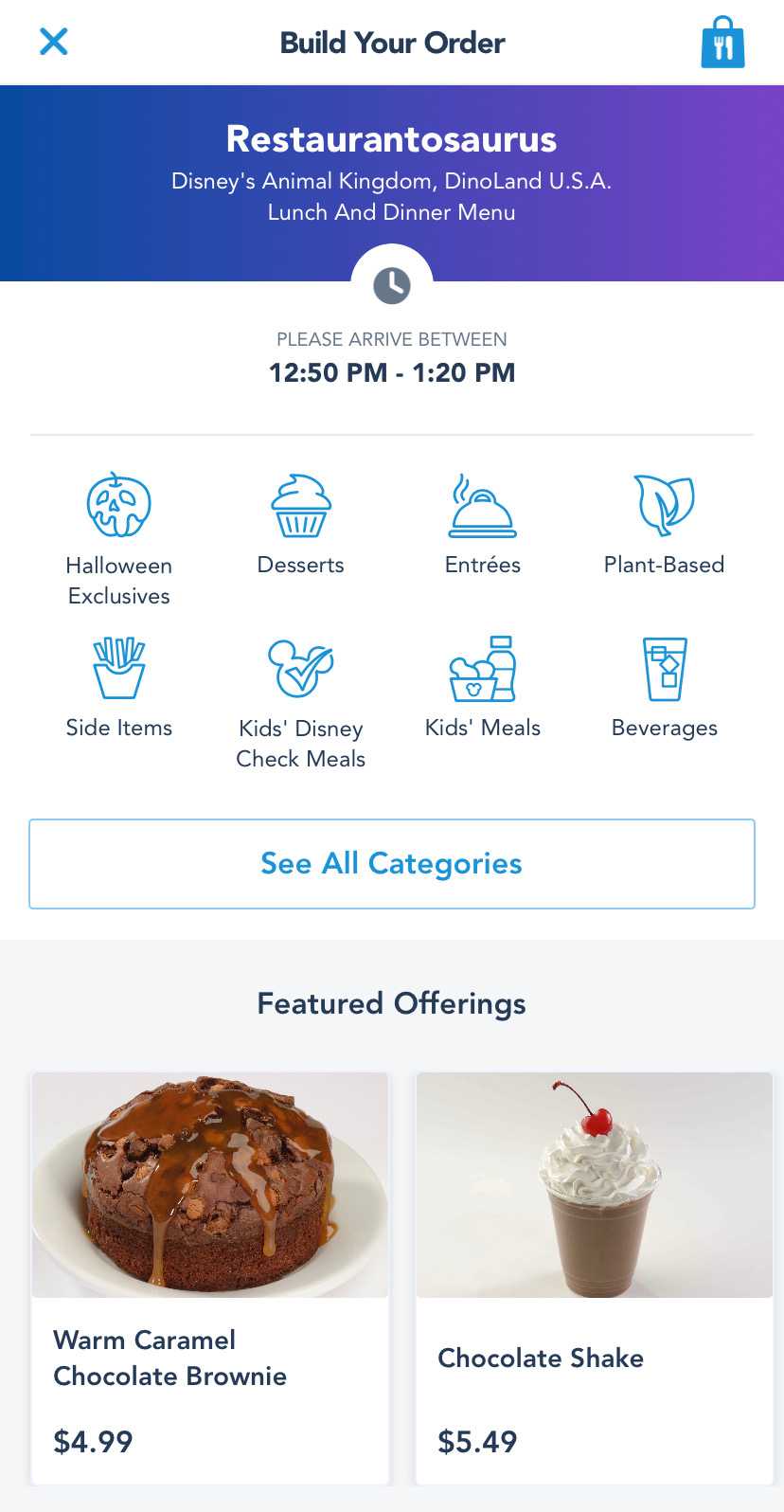
Task: Open the Warm Caramel Chocolate Brownie card
Action: click(210, 1278)
